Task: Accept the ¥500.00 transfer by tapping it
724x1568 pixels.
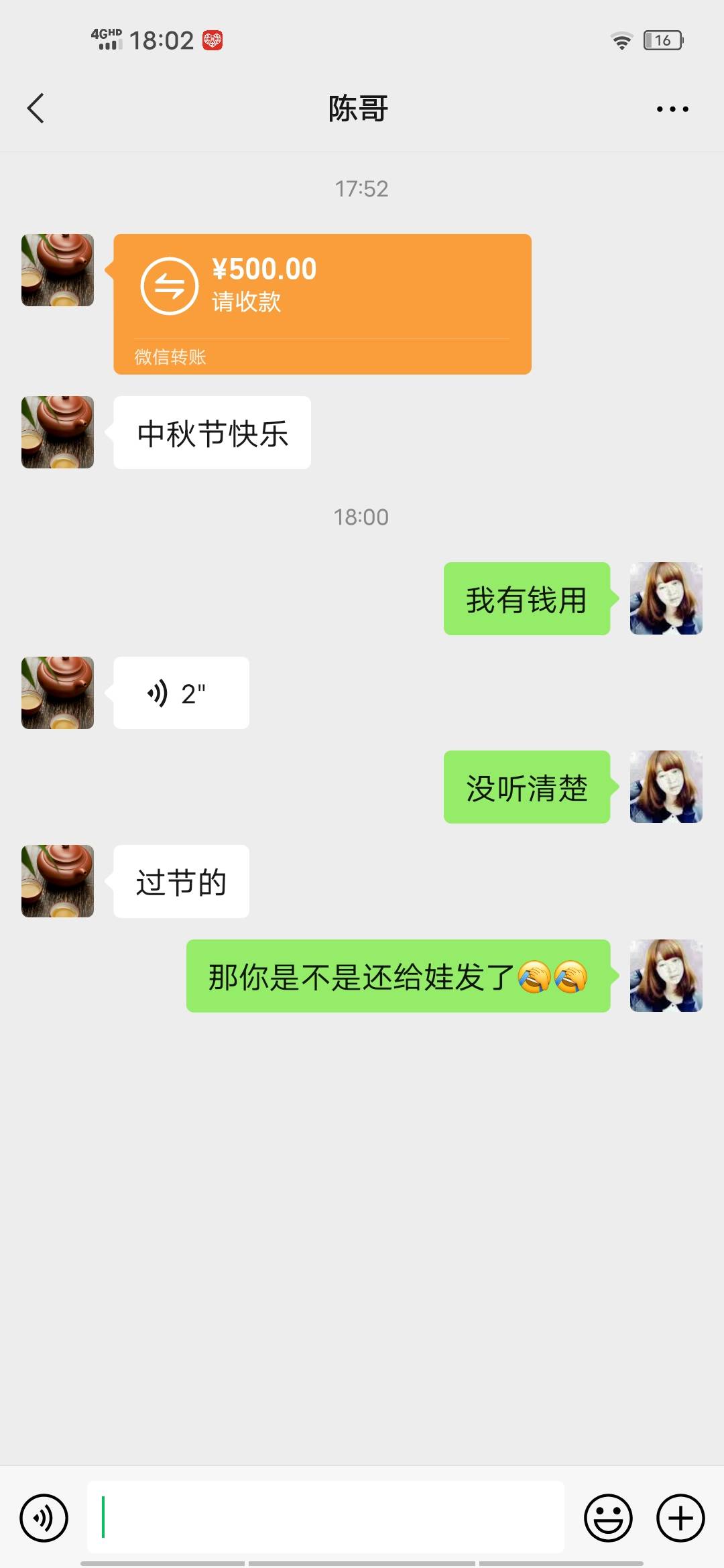Action: pos(322,285)
